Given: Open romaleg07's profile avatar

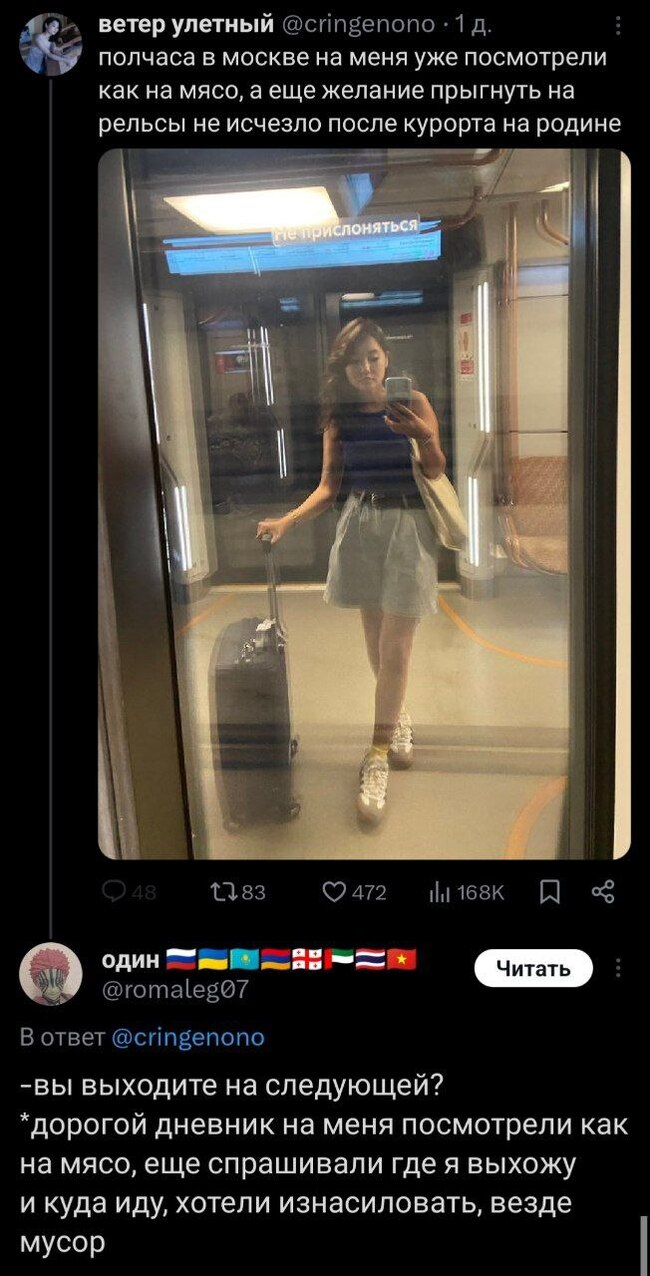Looking at the screenshot, I should pyautogui.click(x=50, y=972).
